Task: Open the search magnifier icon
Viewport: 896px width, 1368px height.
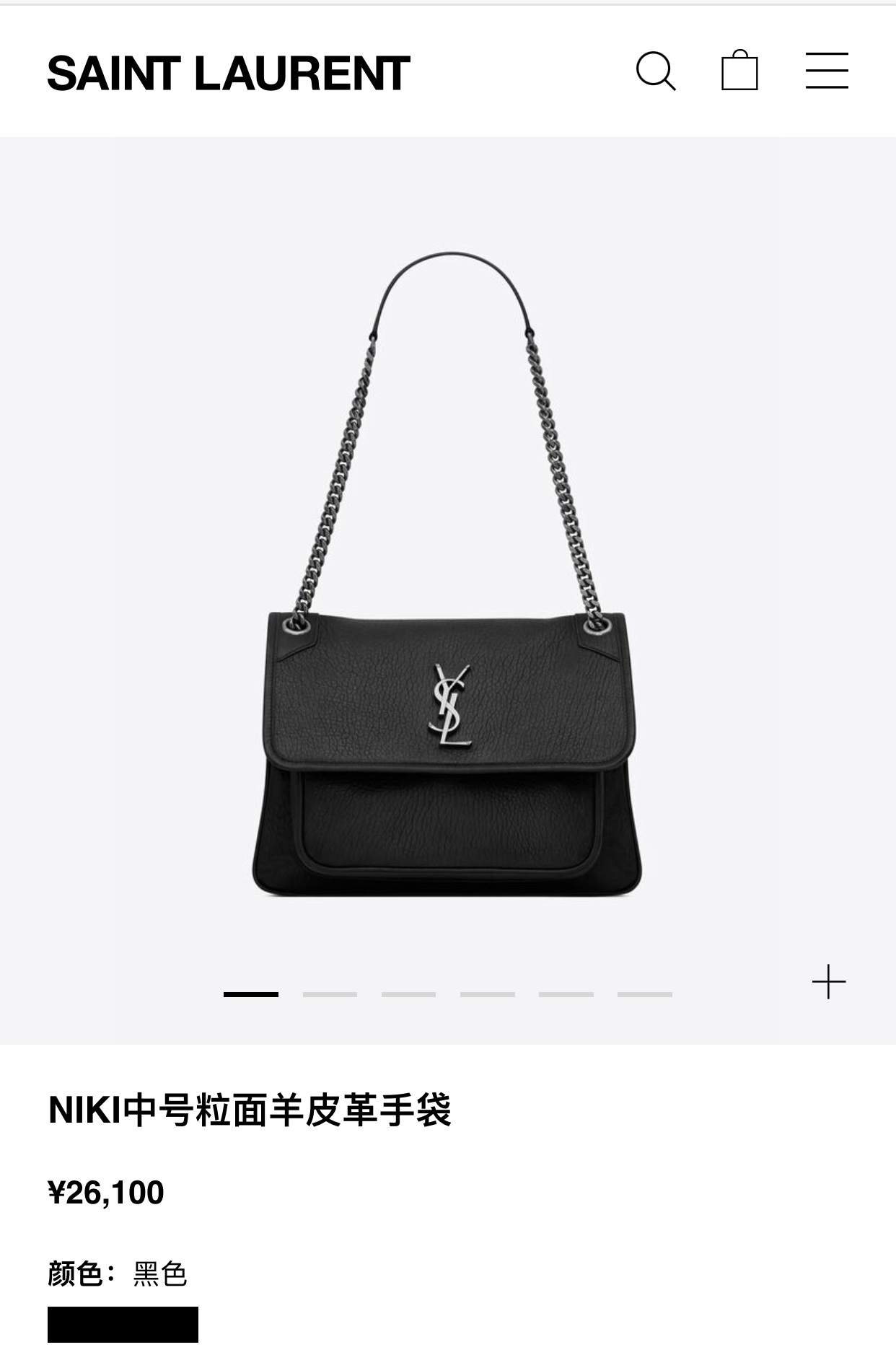Action: 655,71
